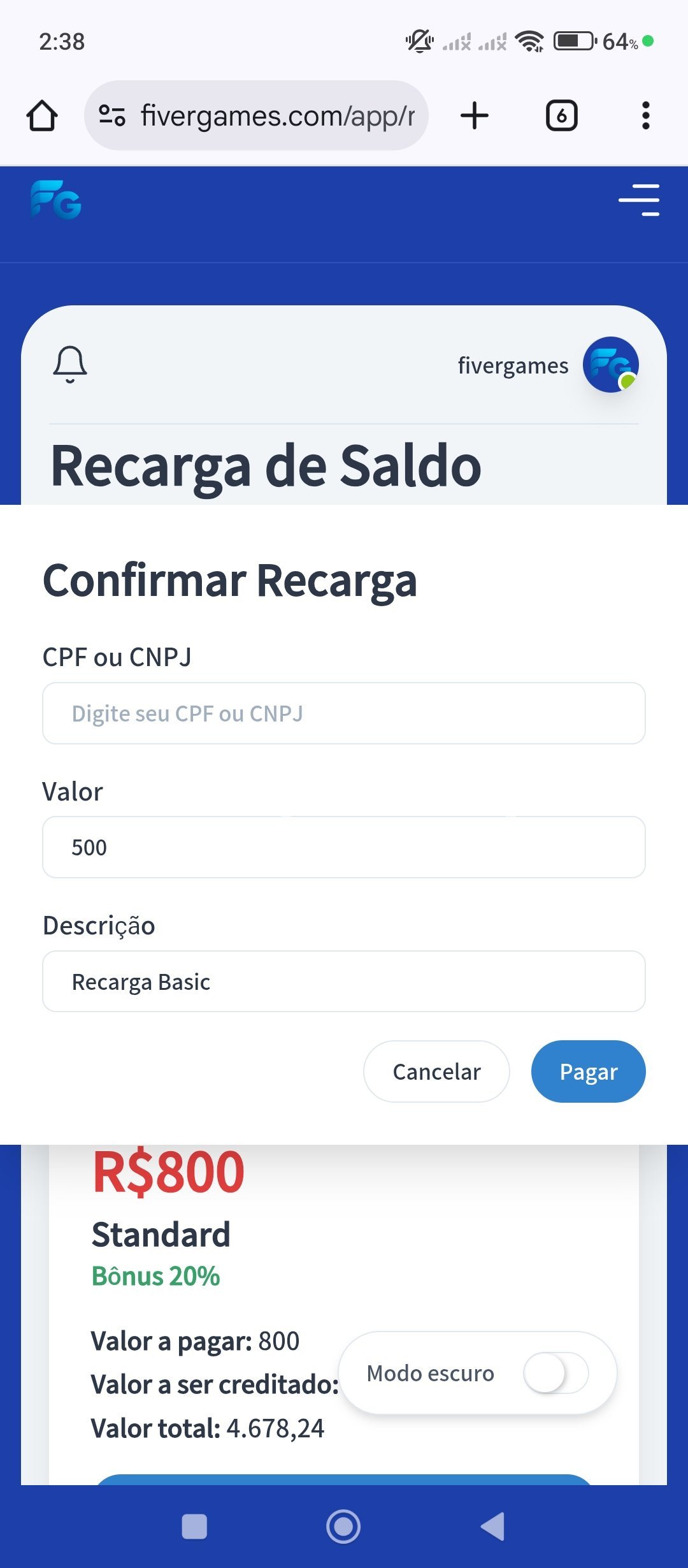Cancel the recharge confirmation
Image resolution: width=688 pixels, height=1568 pixels.
436,1071
